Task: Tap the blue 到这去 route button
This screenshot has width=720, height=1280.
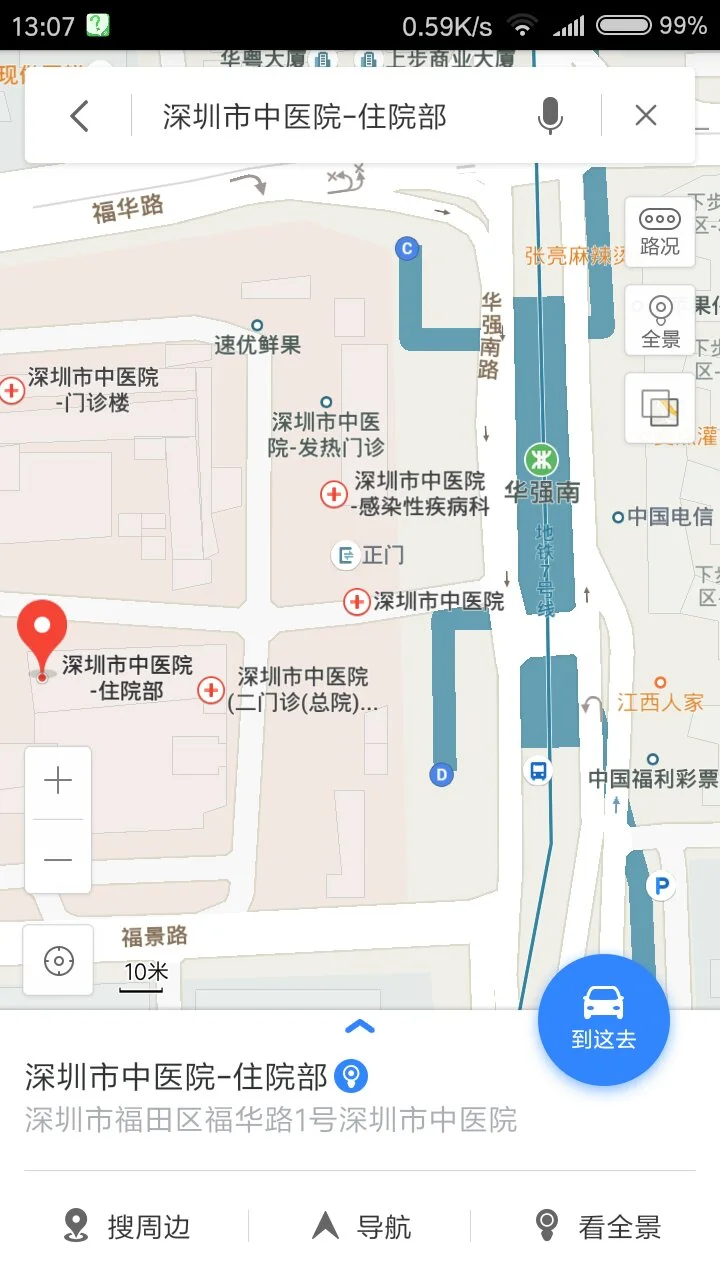Action: 603,1019
